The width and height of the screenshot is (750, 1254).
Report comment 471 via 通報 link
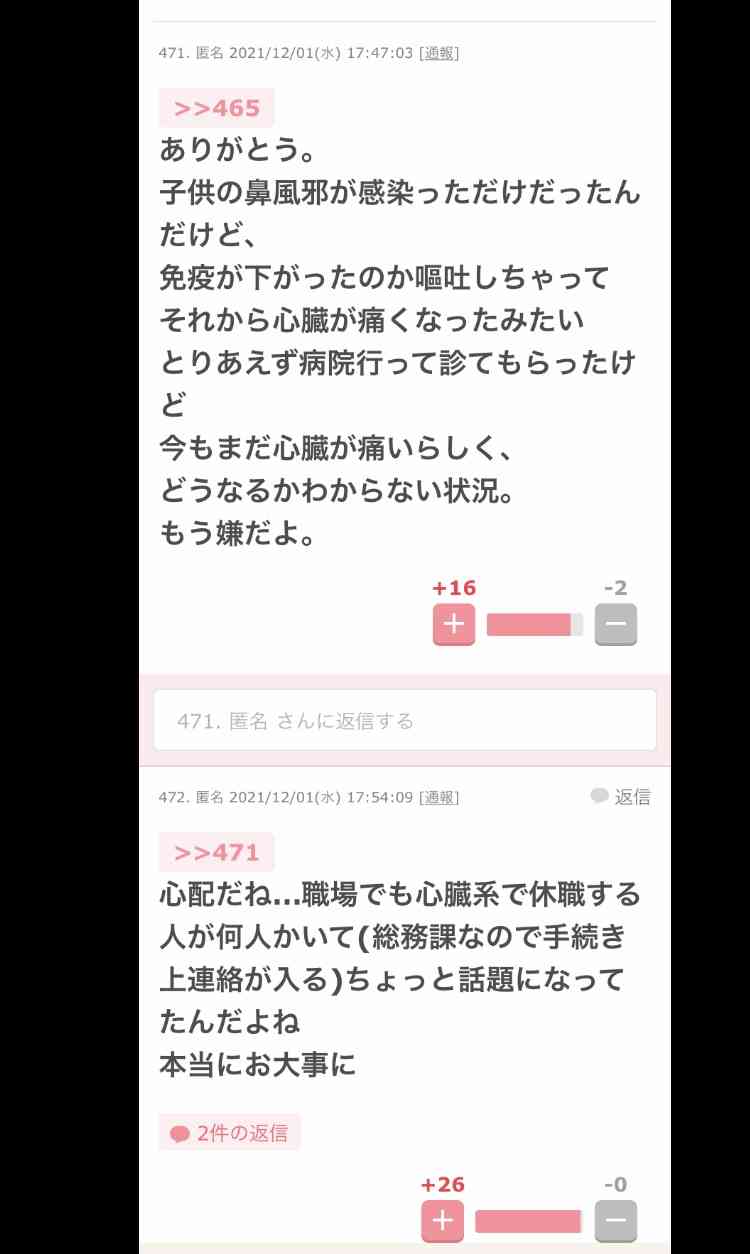(x=439, y=53)
